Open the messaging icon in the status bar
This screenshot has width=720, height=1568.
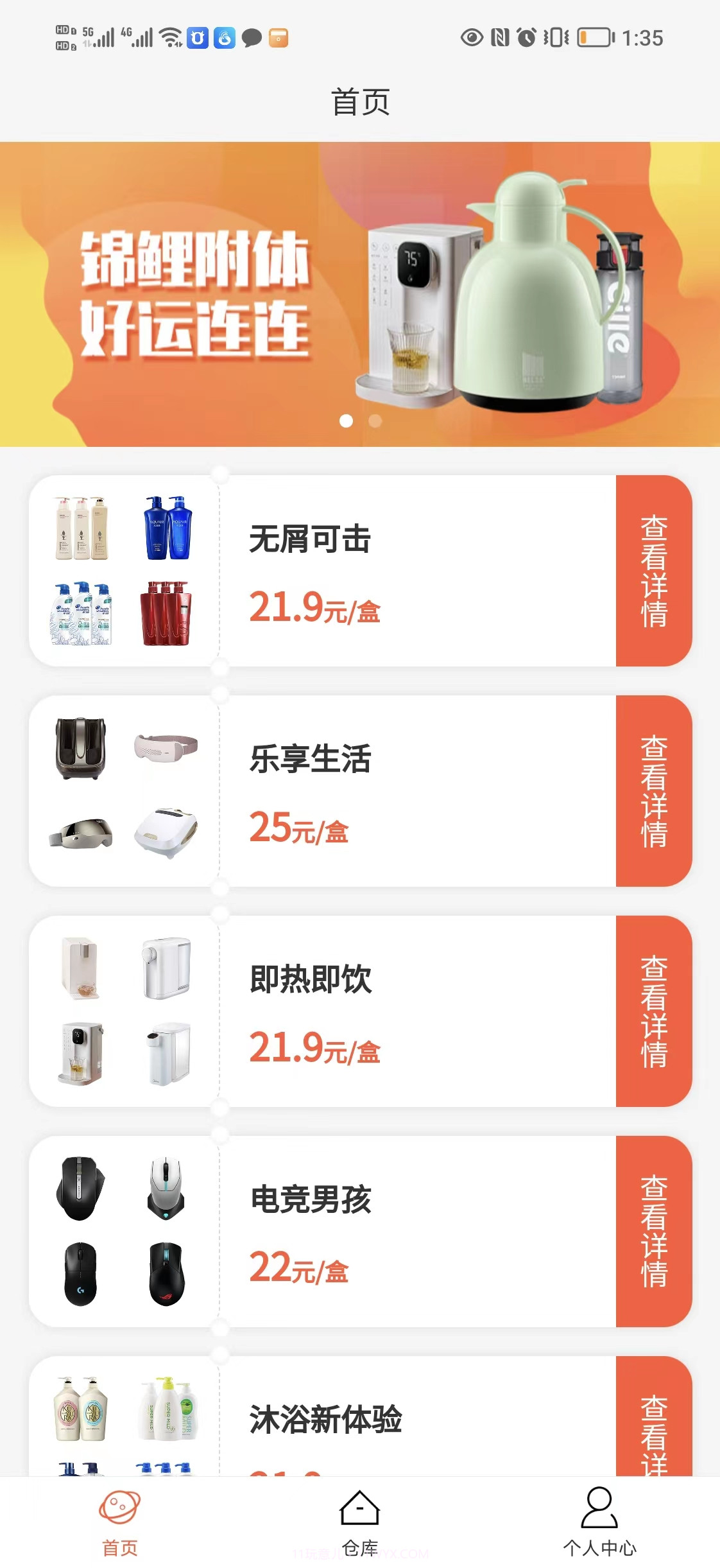(251, 39)
